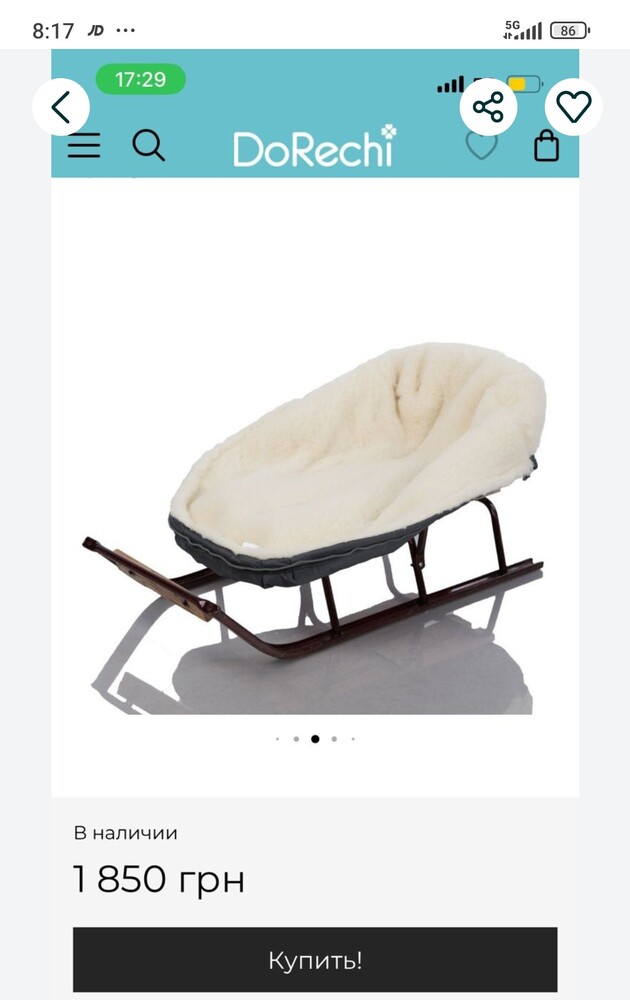
Task: Tap the Купить! button
Action: [x=315, y=960]
